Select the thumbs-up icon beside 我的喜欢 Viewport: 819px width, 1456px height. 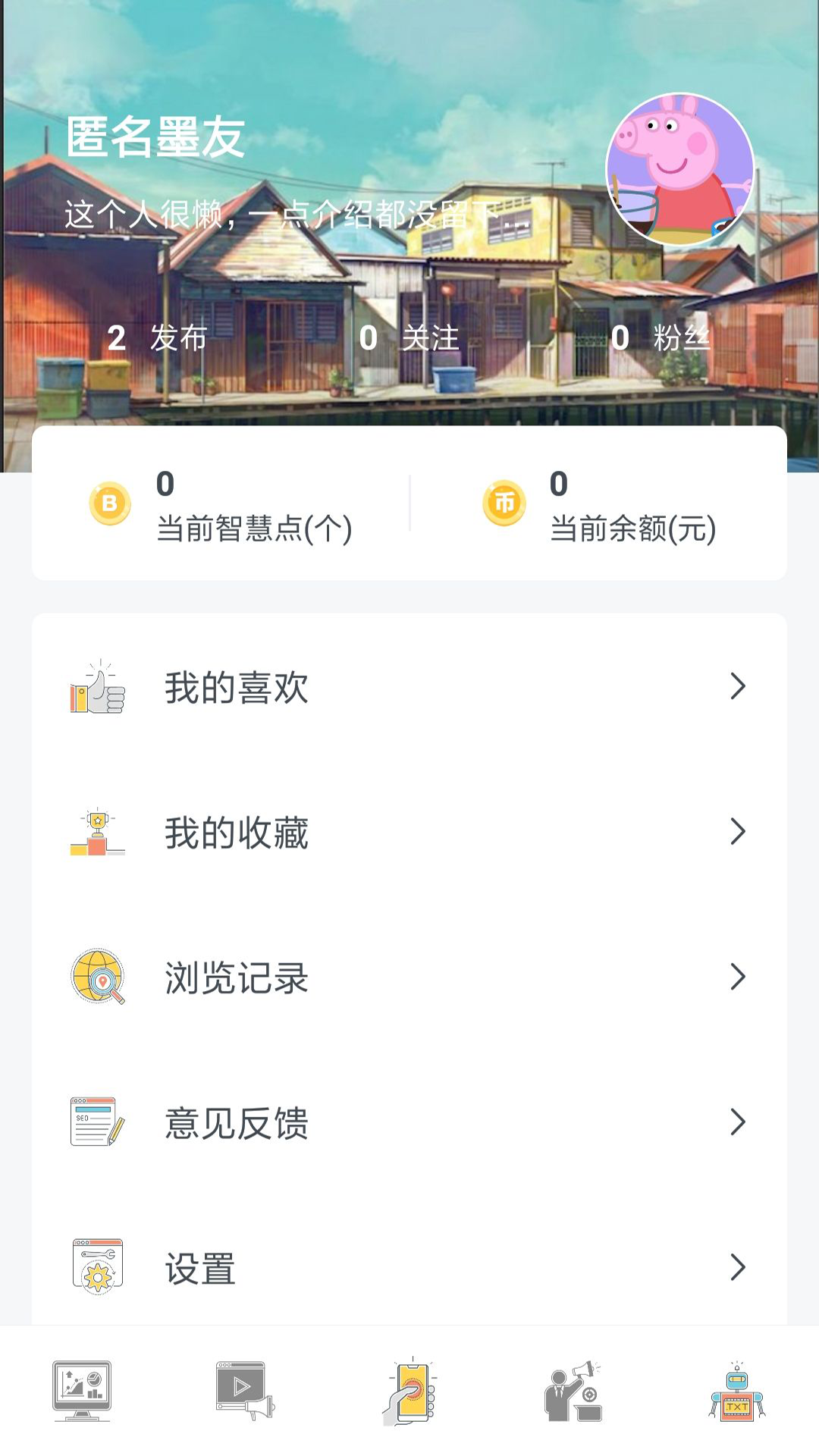tap(97, 690)
